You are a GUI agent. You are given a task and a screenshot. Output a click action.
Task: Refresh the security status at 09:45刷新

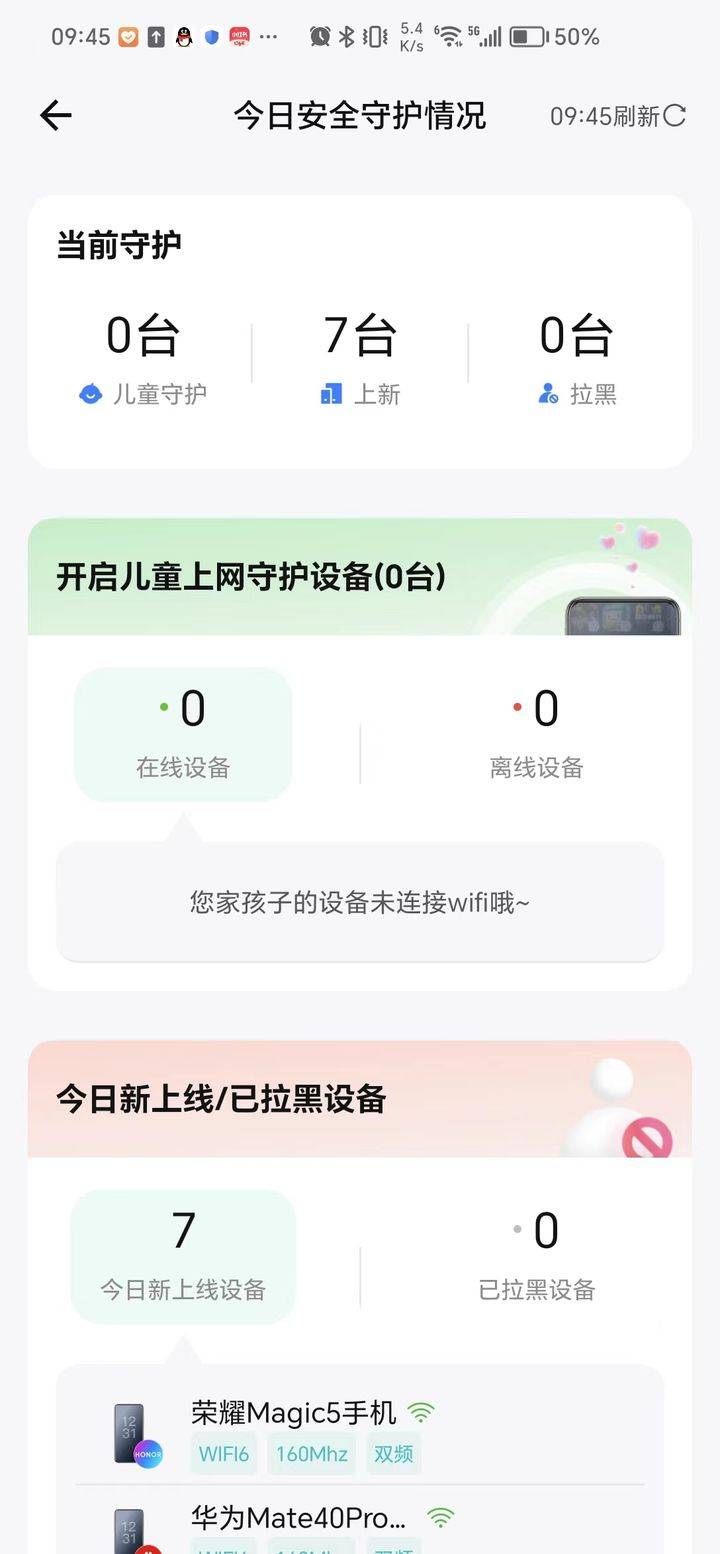(617, 116)
